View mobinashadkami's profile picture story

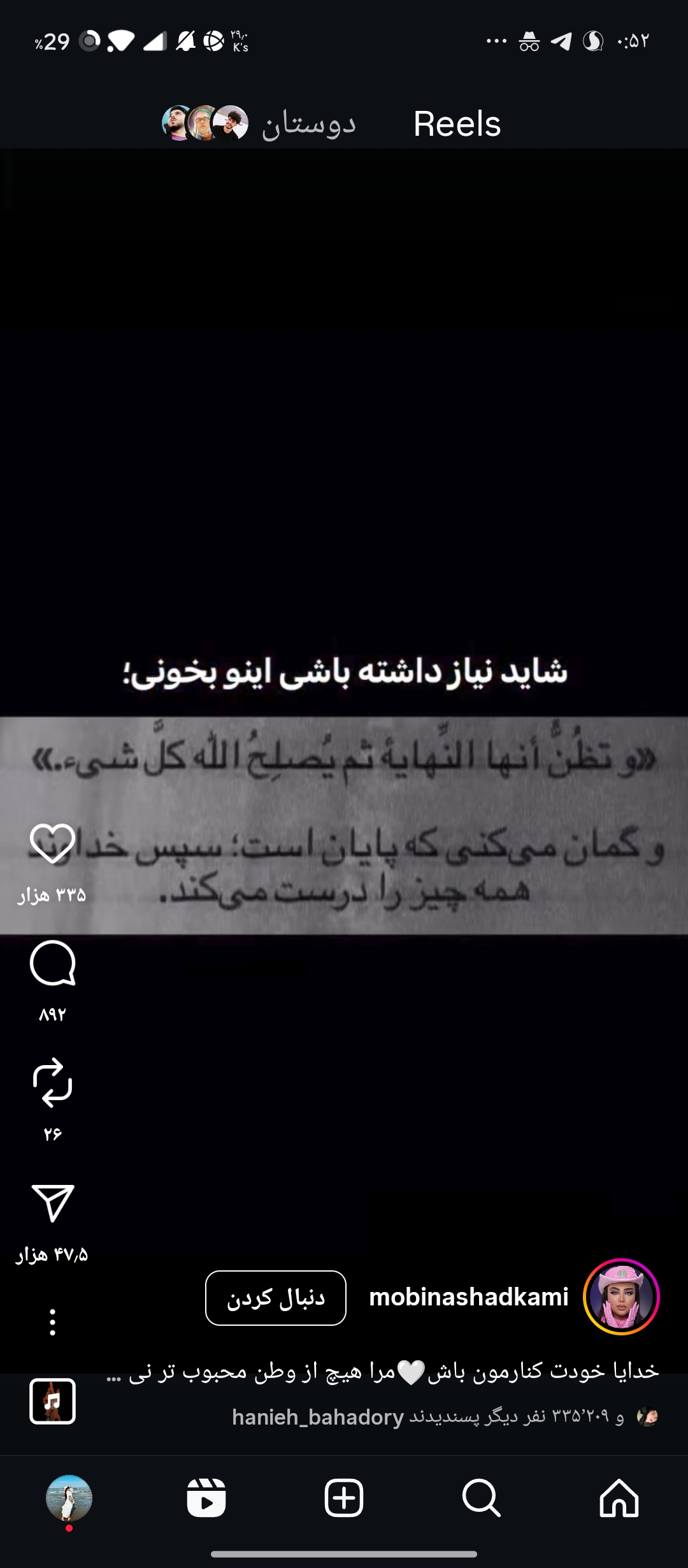(621, 1296)
